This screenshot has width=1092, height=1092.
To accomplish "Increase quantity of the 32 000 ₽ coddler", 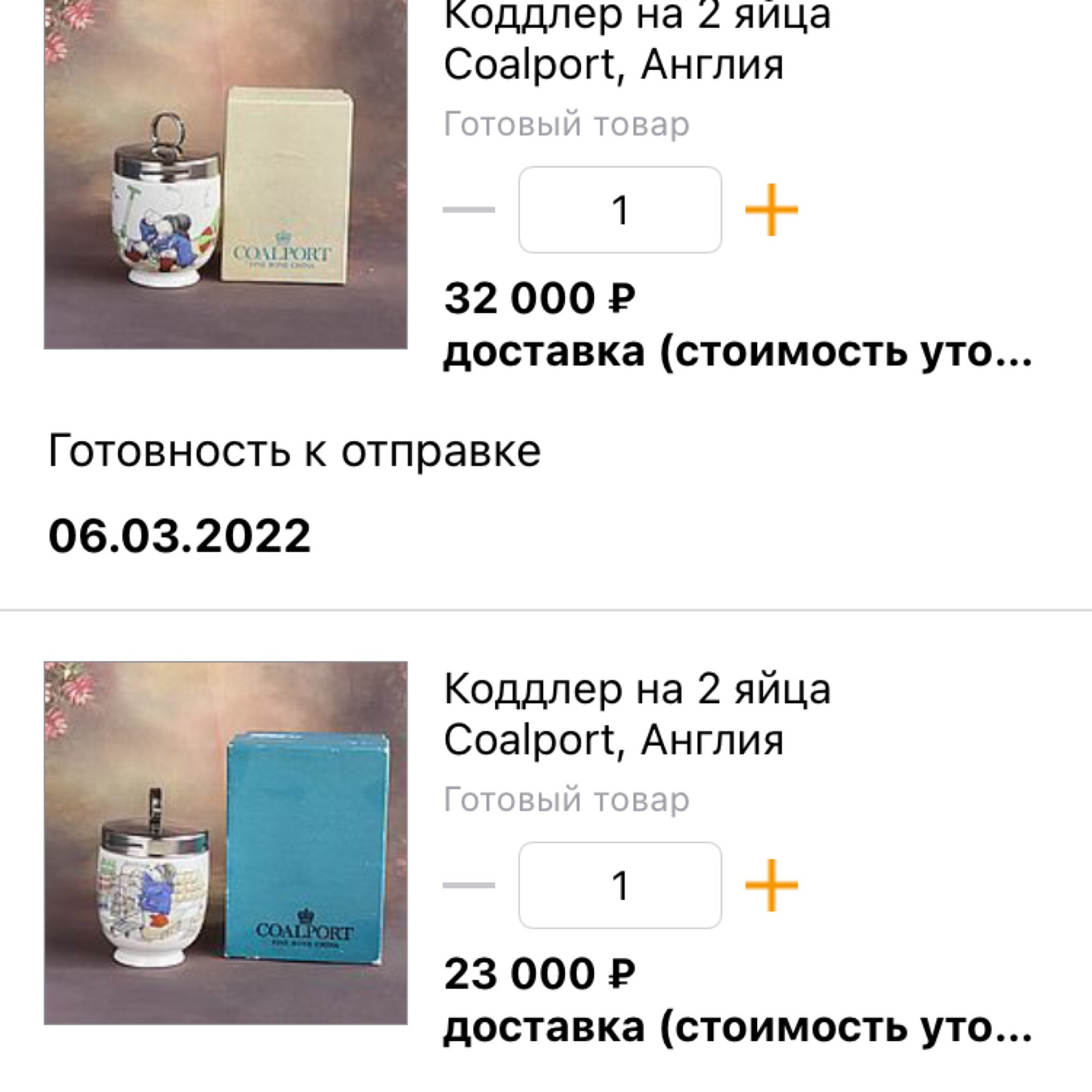I will pyautogui.click(x=771, y=210).
